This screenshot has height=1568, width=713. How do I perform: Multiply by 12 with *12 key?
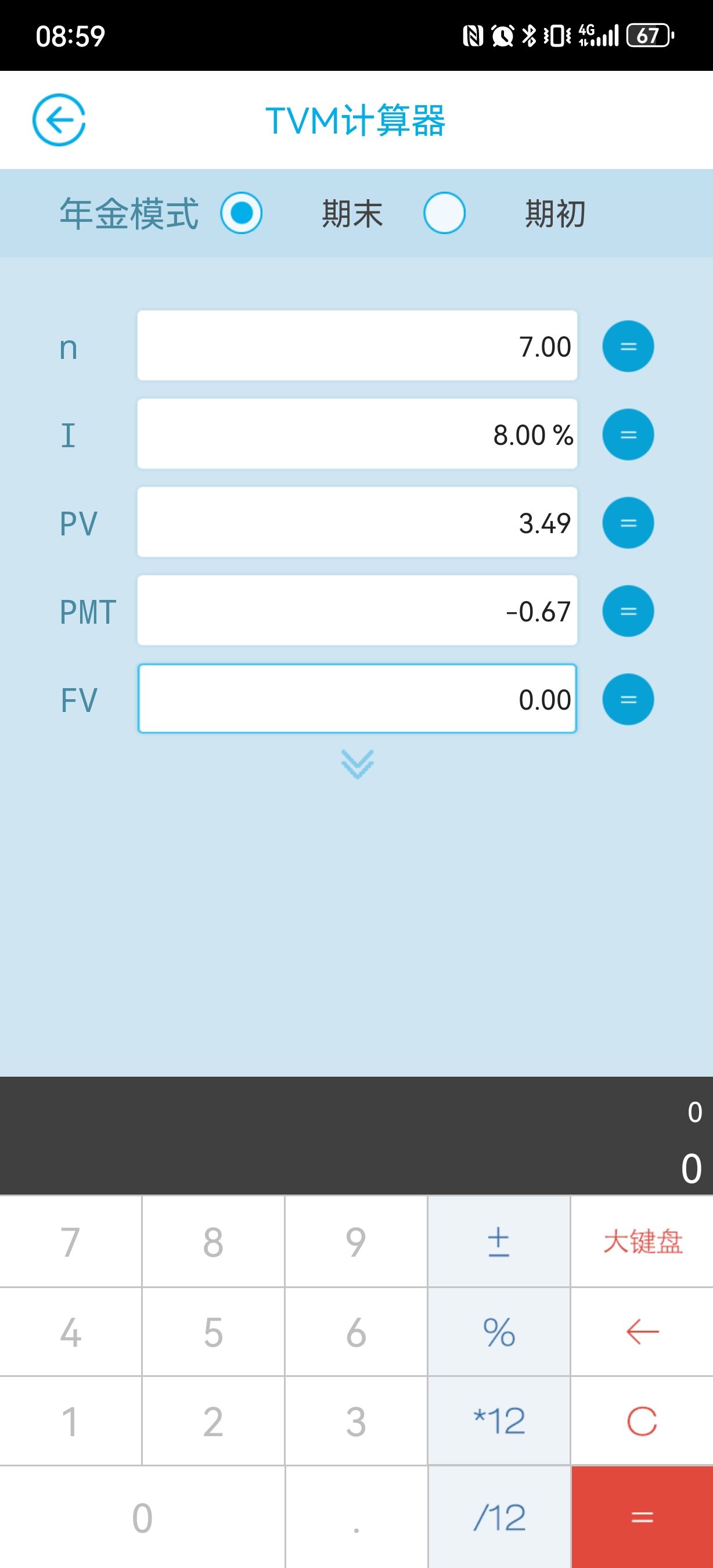point(499,1421)
